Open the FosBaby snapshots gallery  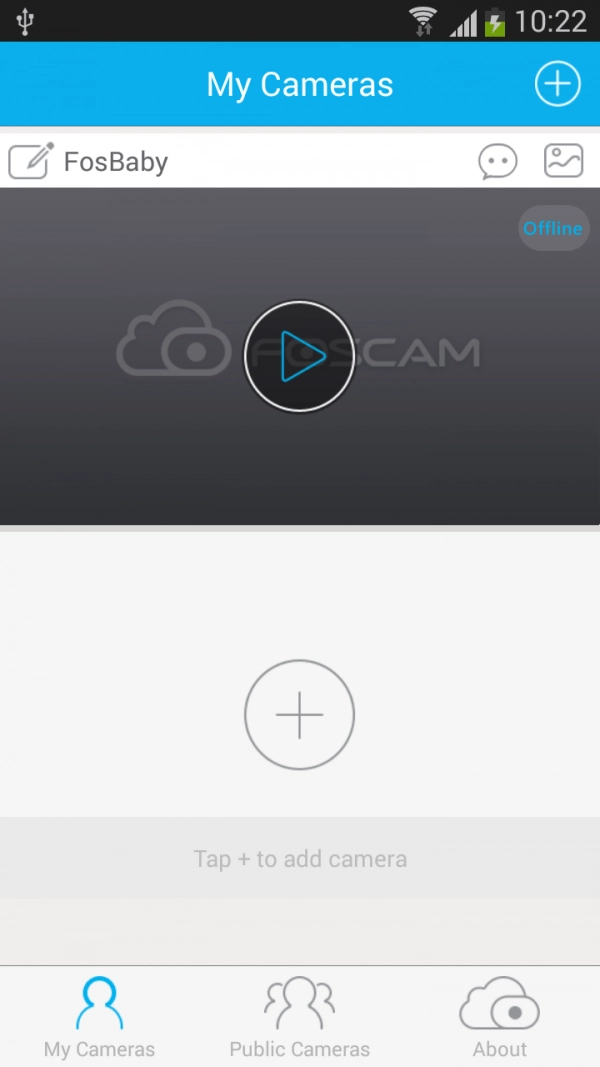[563, 161]
